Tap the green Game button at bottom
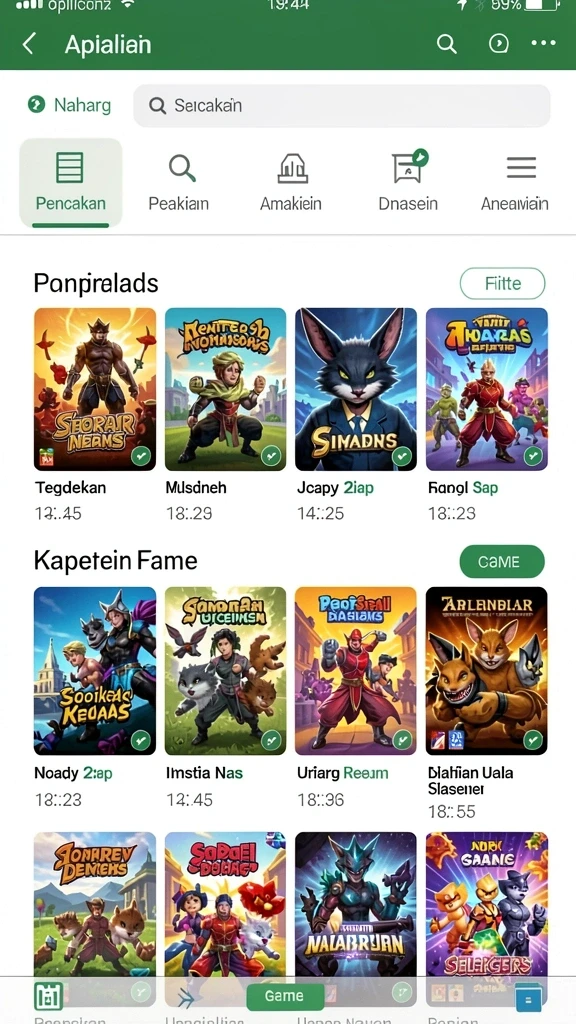576x1024 pixels. pyautogui.click(x=285, y=996)
